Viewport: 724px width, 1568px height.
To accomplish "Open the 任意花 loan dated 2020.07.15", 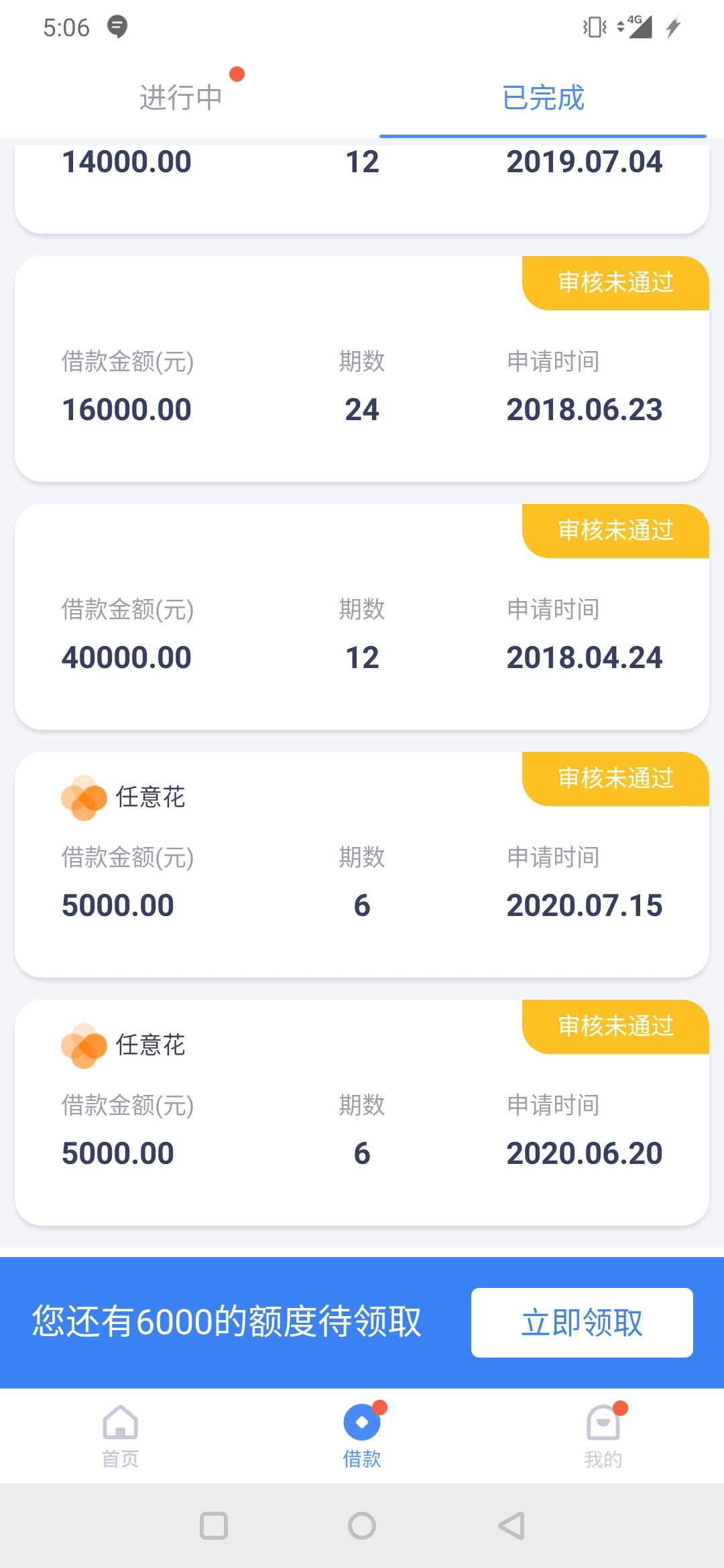I will (362, 864).
